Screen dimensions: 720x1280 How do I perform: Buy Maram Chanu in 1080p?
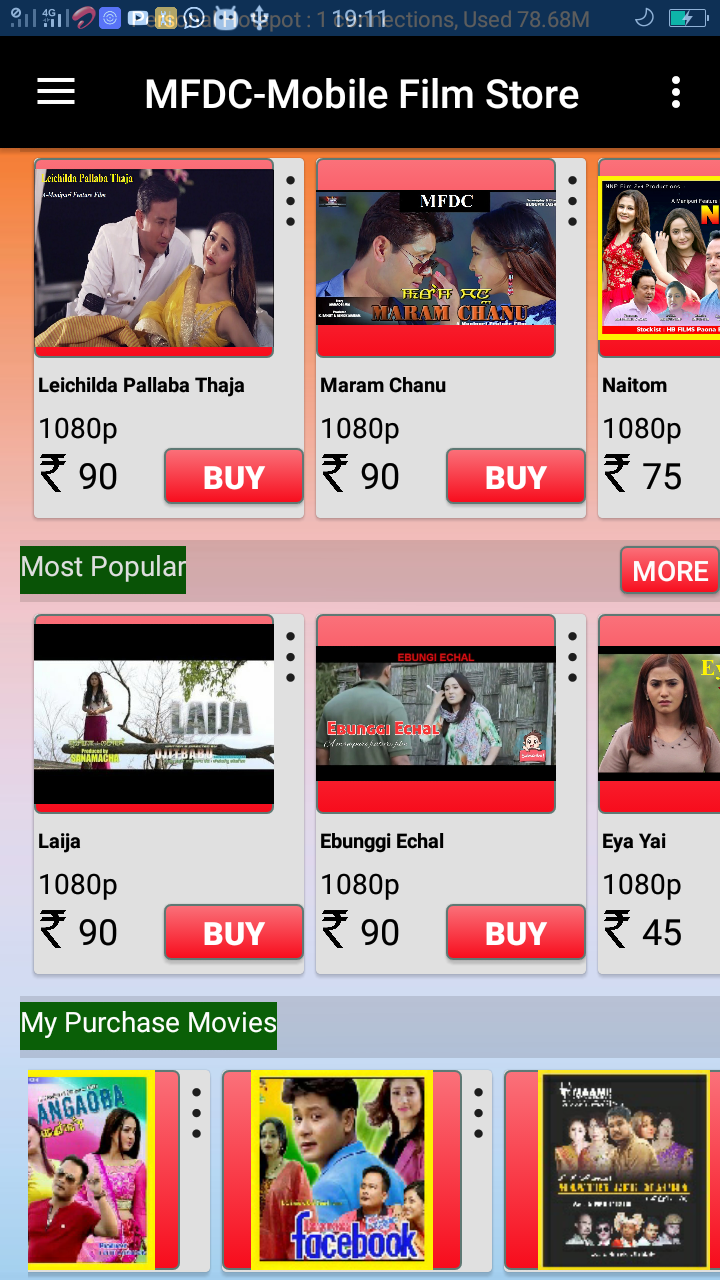(515, 476)
